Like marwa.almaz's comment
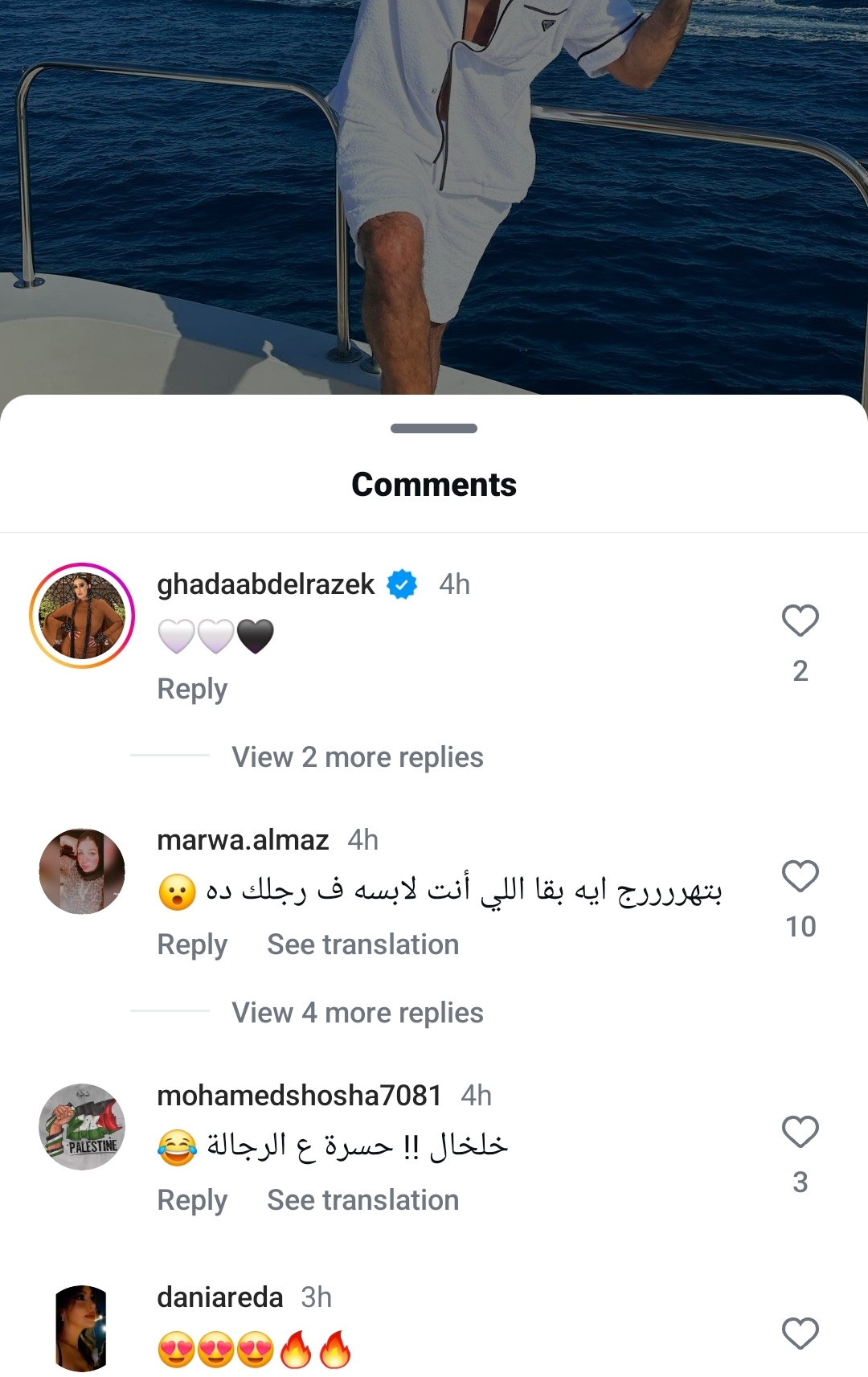Viewport: 868px width, 1377px height. click(x=800, y=876)
